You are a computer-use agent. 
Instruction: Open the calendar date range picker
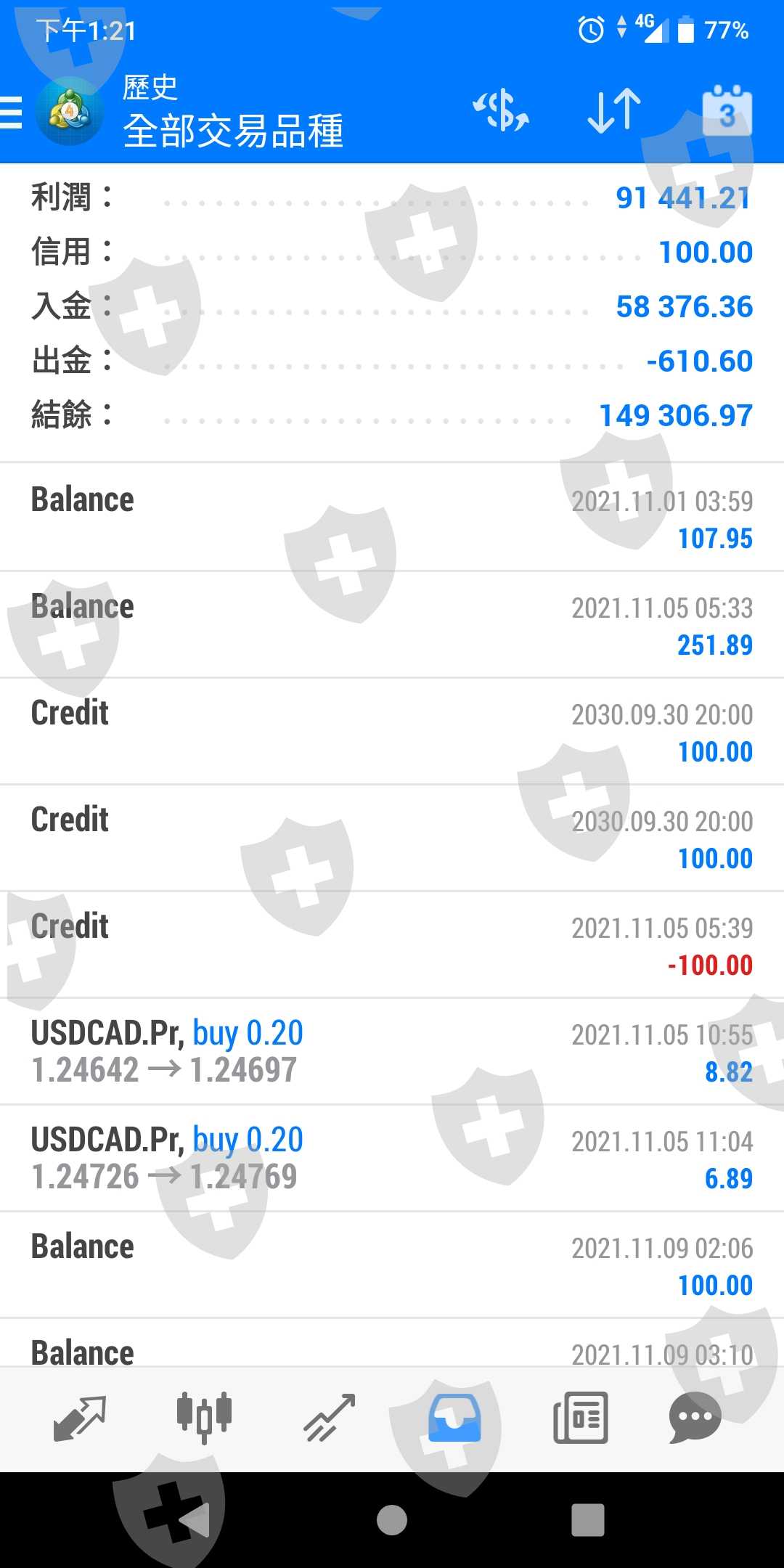pyautogui.click(x=727, y=111)
